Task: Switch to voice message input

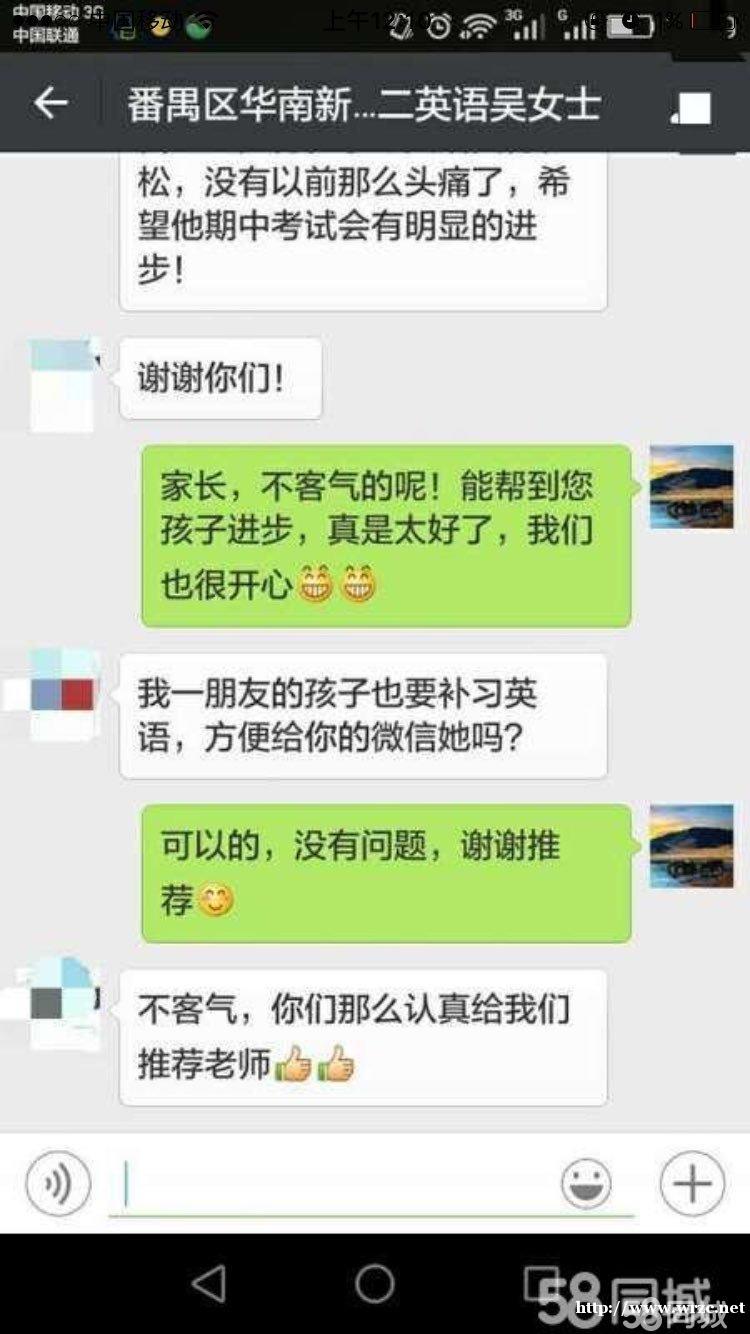Action: tap(58, 1184)
